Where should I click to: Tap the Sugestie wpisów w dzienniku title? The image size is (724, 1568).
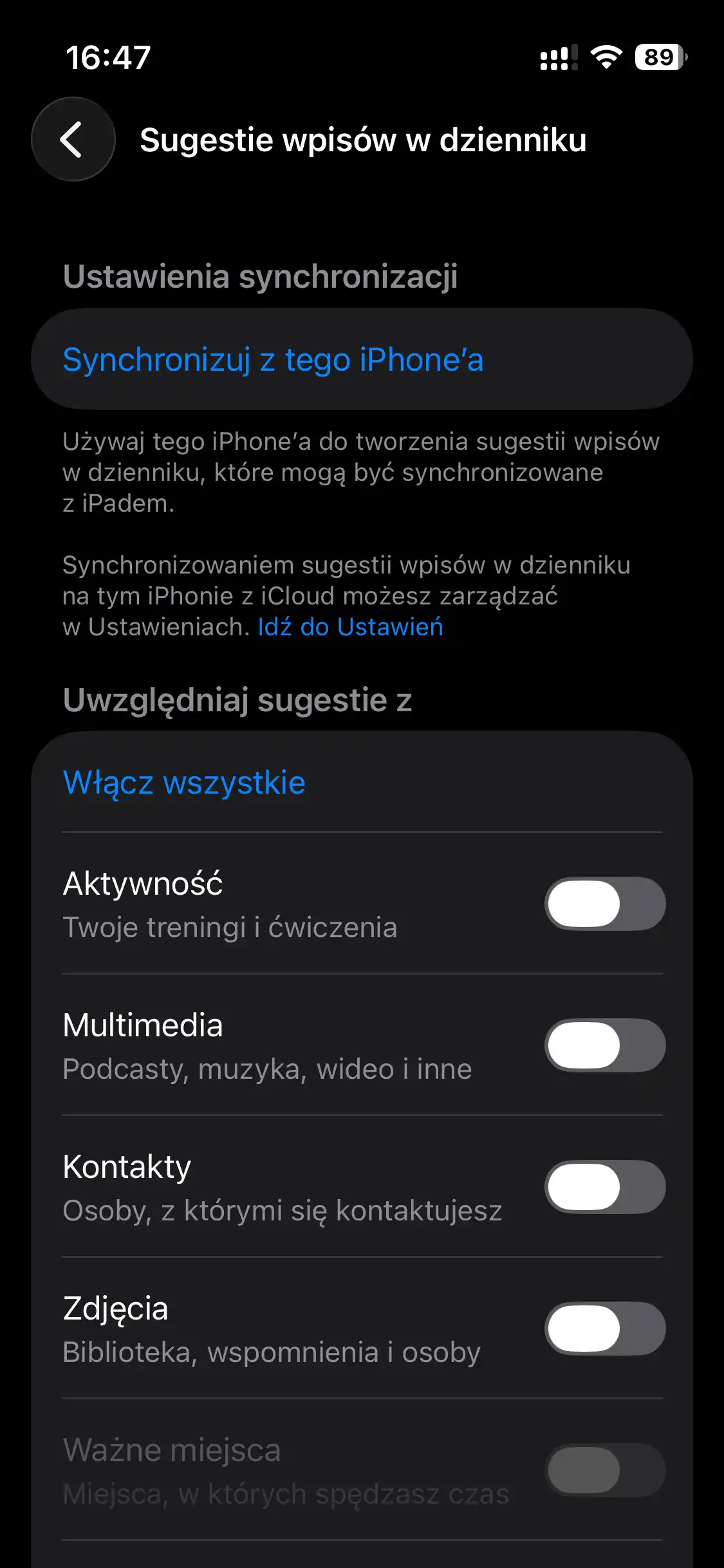pos(365,140)
